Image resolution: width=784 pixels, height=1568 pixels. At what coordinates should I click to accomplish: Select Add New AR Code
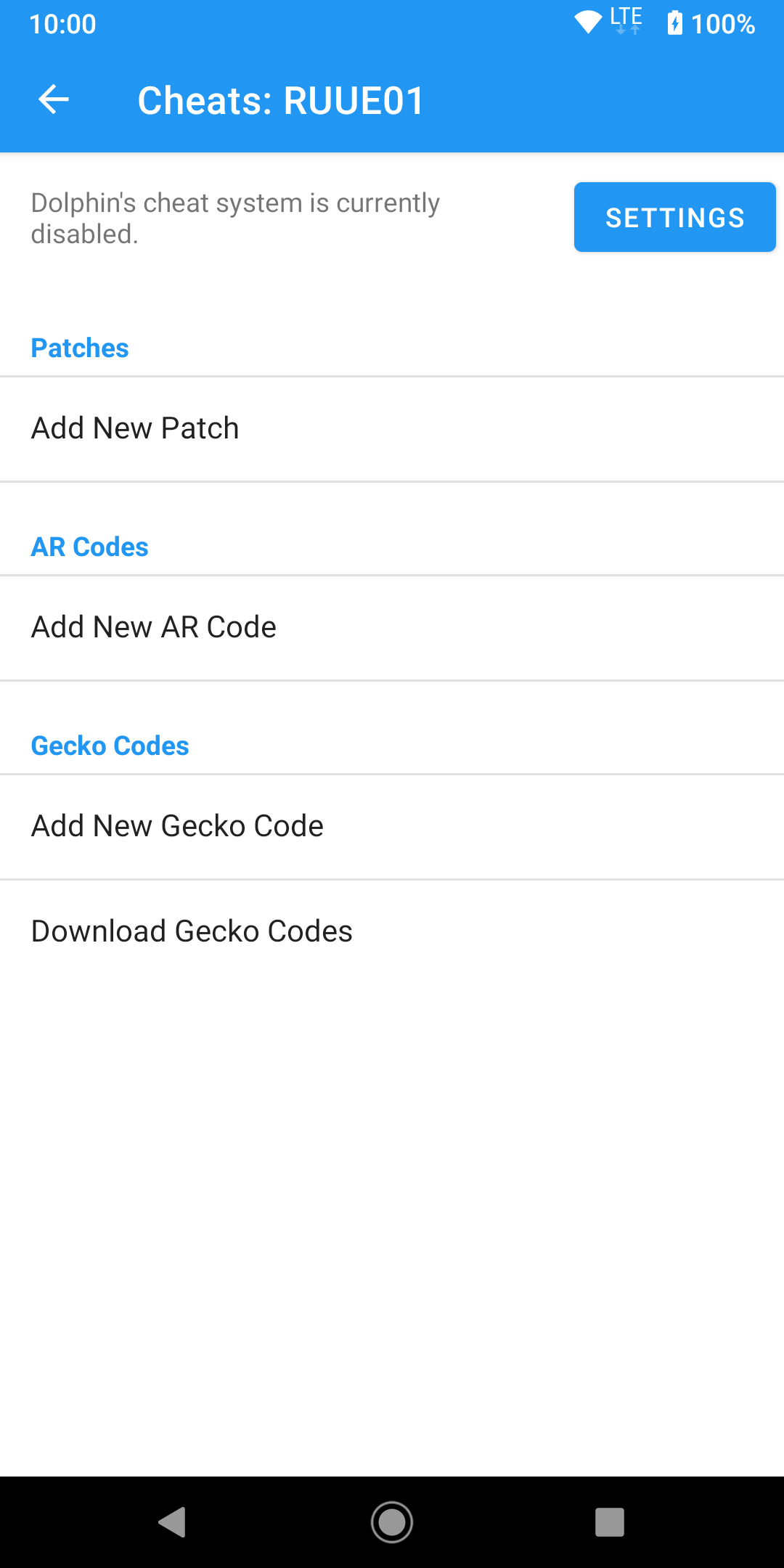(x=392, y=627)
